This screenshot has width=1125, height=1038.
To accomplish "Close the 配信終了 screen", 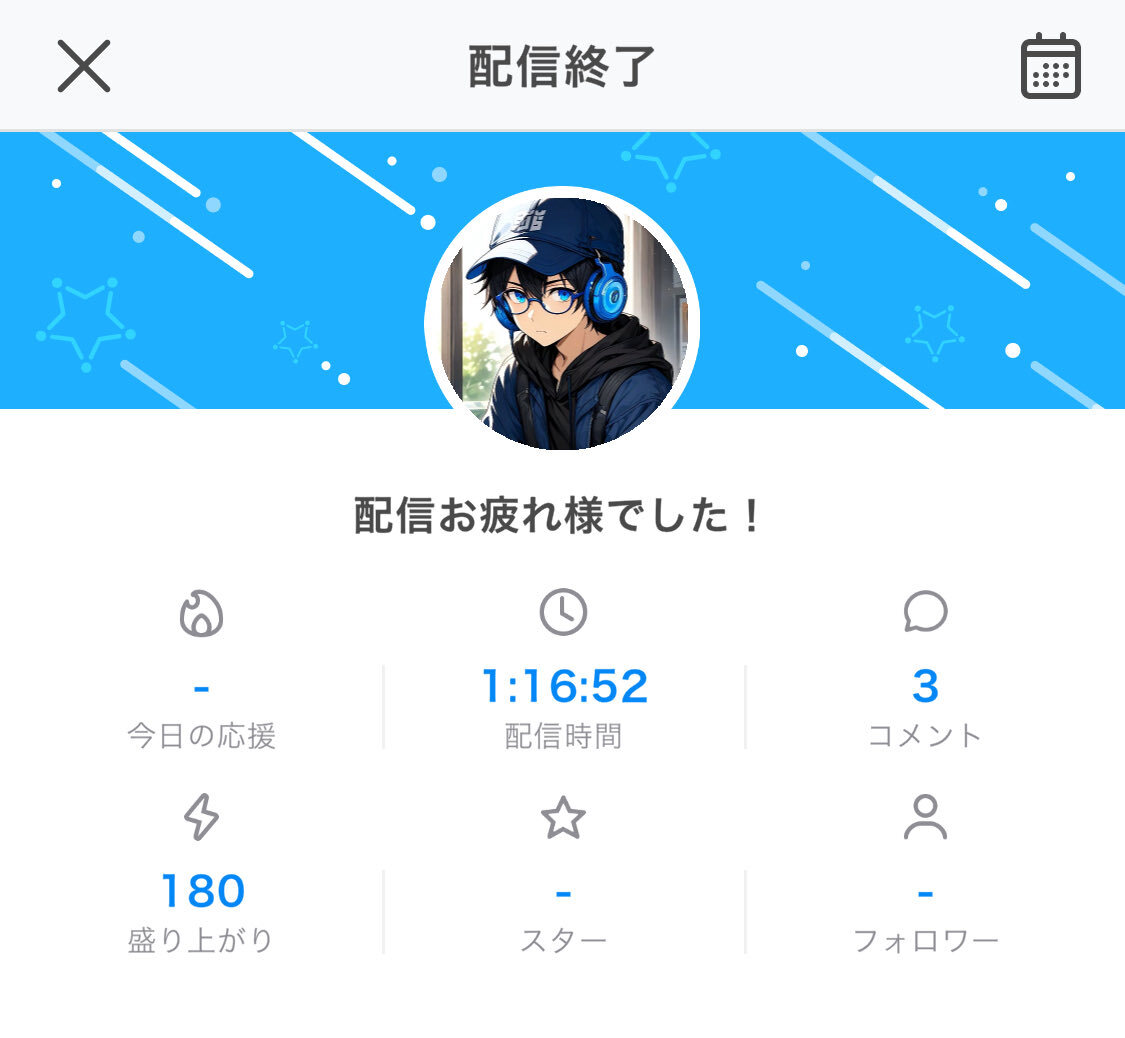I will point(84,66).
